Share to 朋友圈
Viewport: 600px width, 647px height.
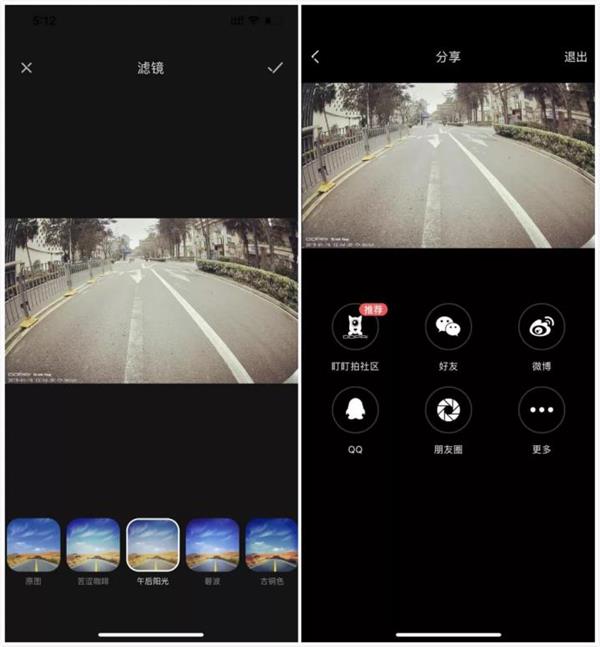(448, 410)
